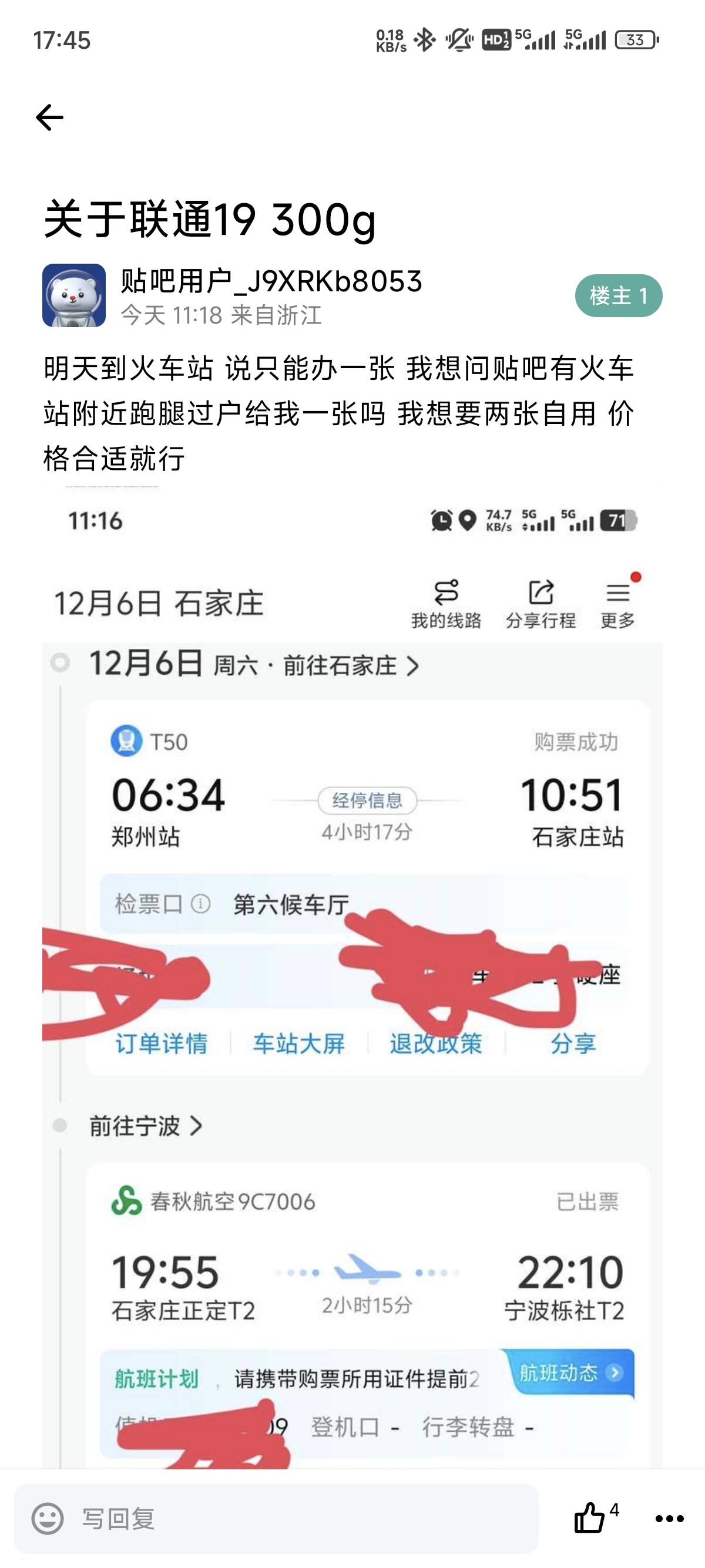Open the poster's avatar profile

73,295
